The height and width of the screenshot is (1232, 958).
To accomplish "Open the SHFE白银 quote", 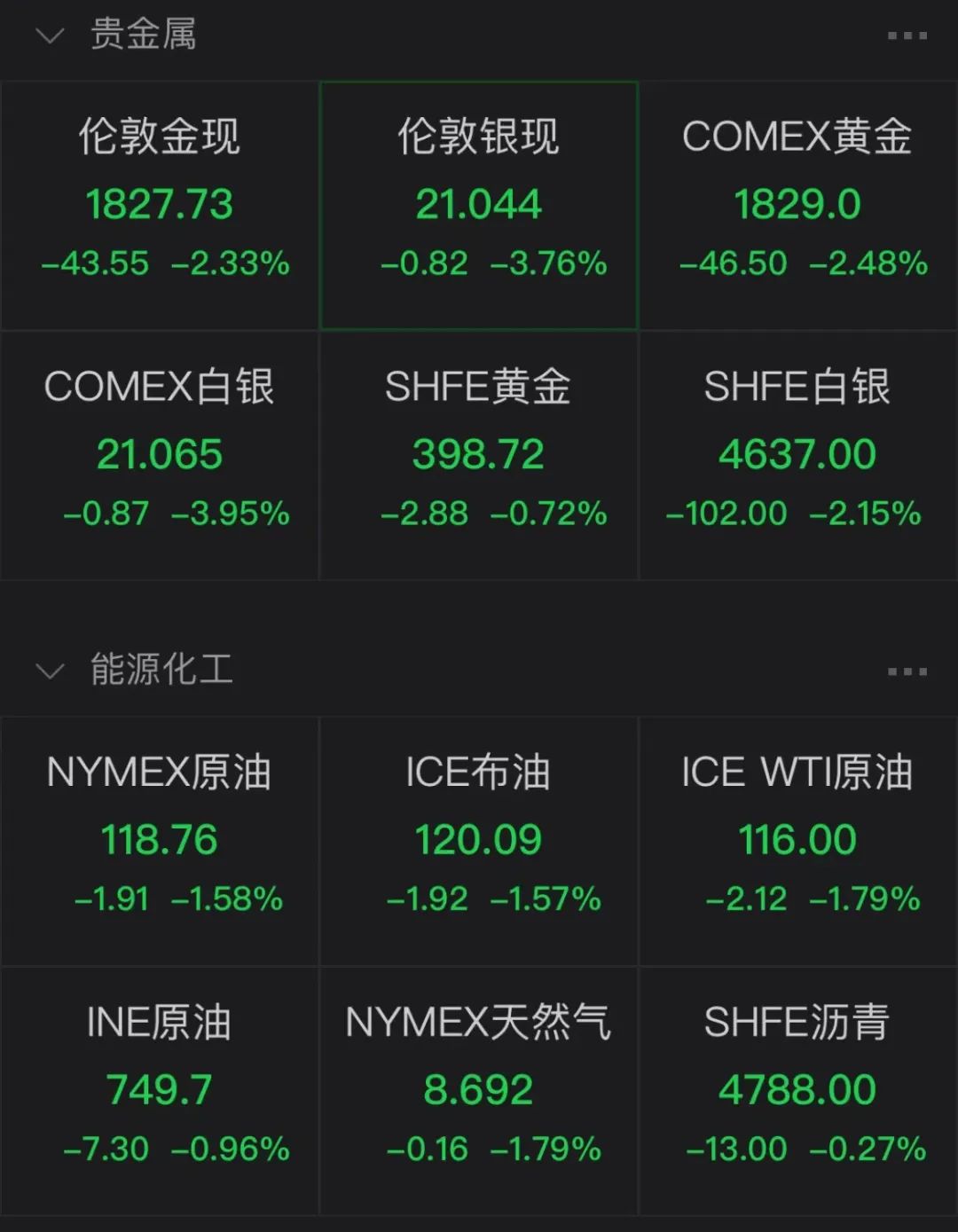I will (x=797, y=452).
